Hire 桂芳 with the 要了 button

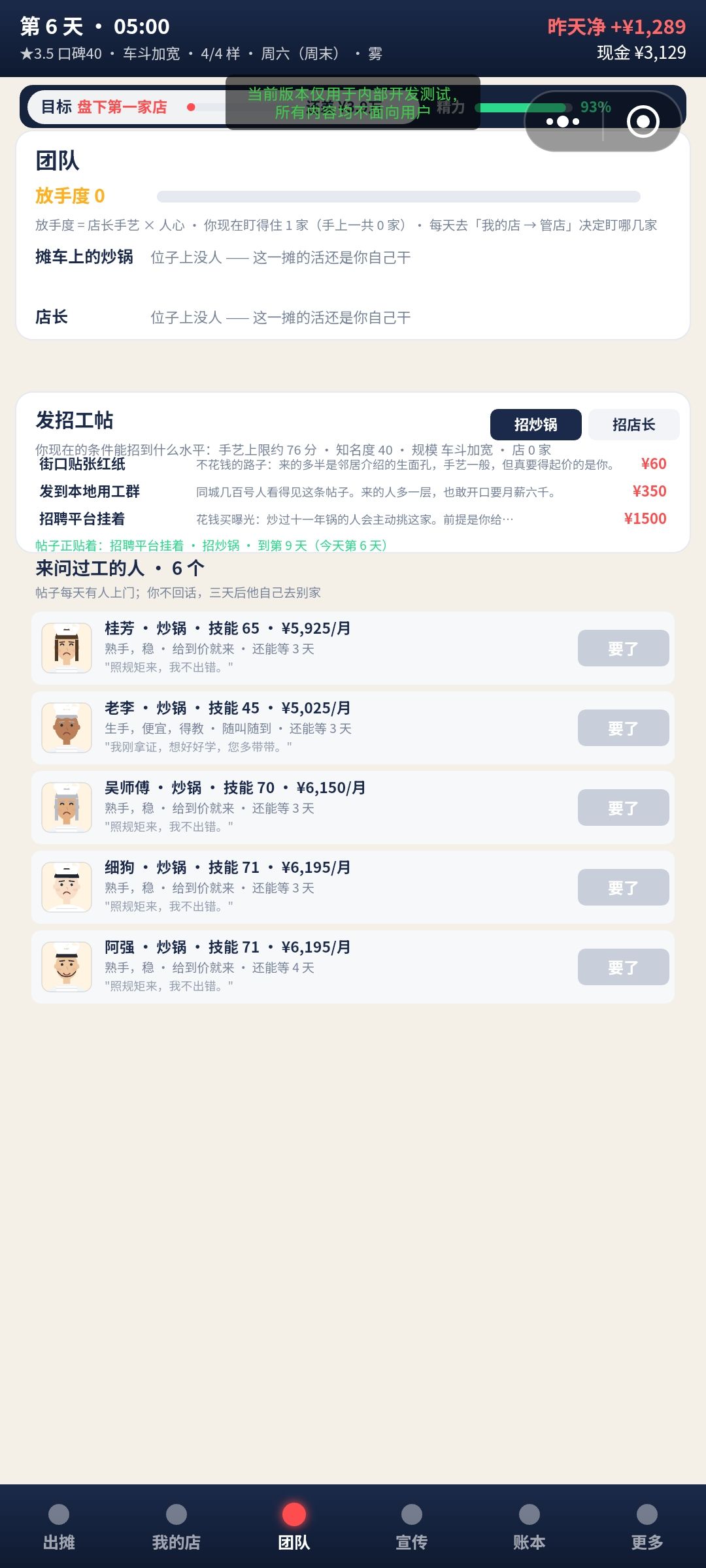click(623, 648)
